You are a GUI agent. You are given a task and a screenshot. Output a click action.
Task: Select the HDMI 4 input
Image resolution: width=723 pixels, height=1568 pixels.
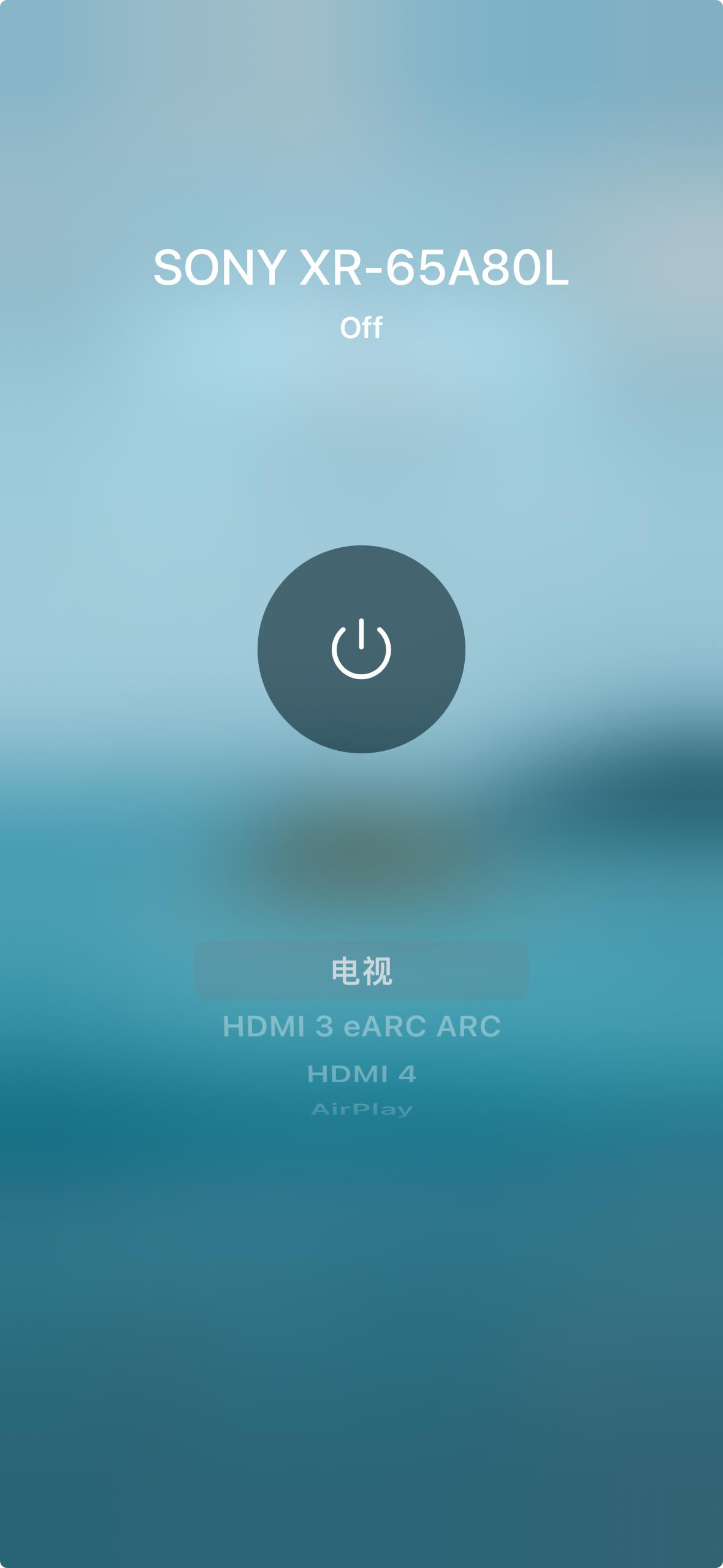click(361, 1074)
